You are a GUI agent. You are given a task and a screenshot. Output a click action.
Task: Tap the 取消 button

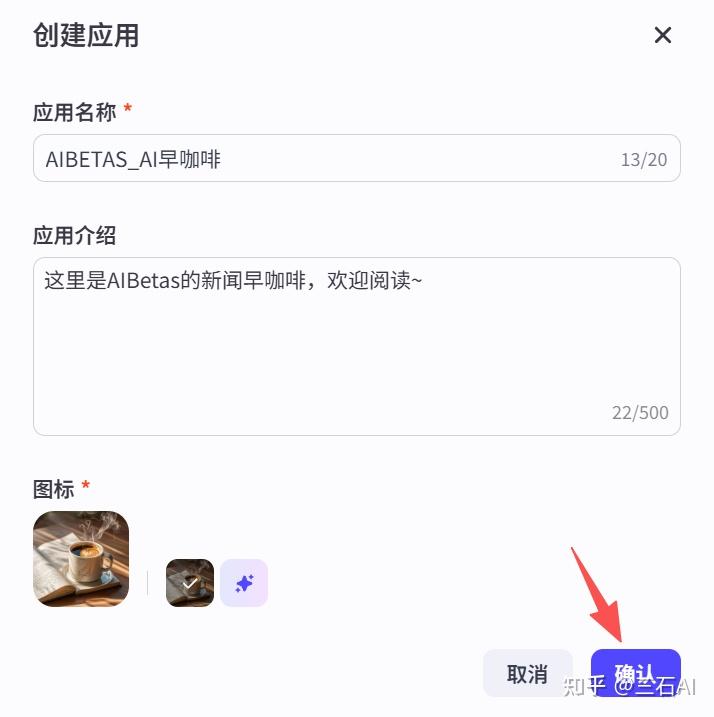(x=527, y=673)
